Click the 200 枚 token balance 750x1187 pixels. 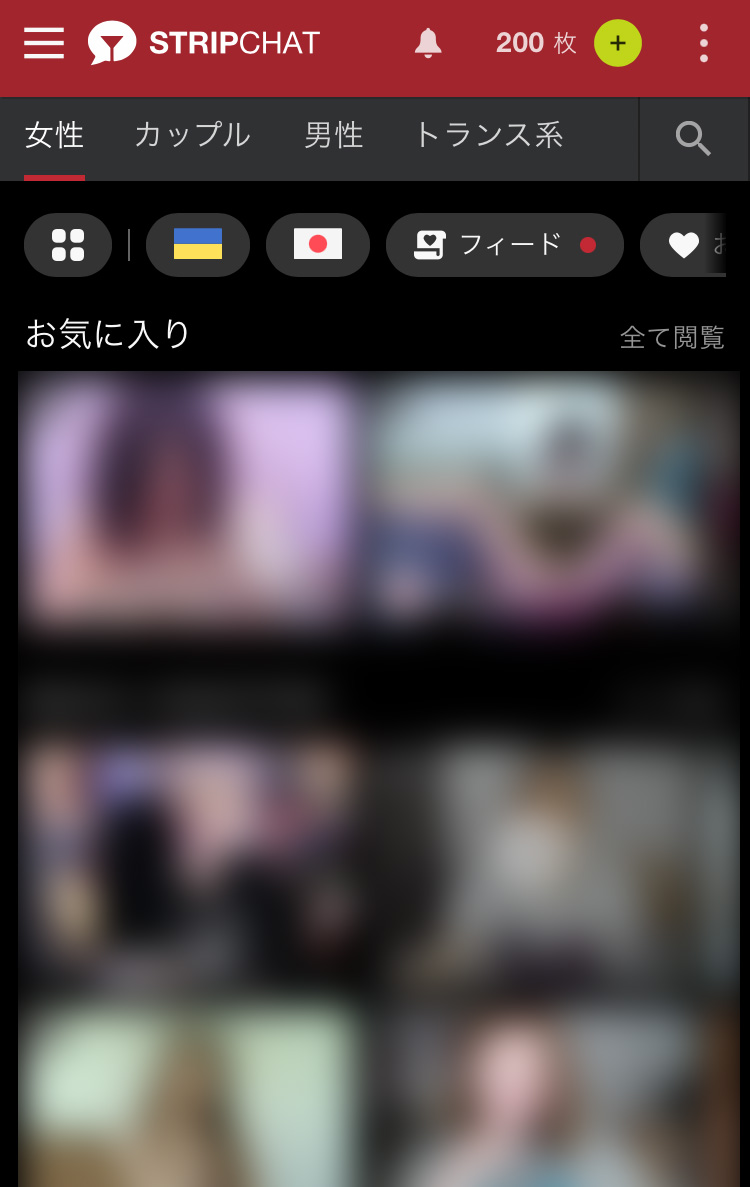[x=535, y=43]
